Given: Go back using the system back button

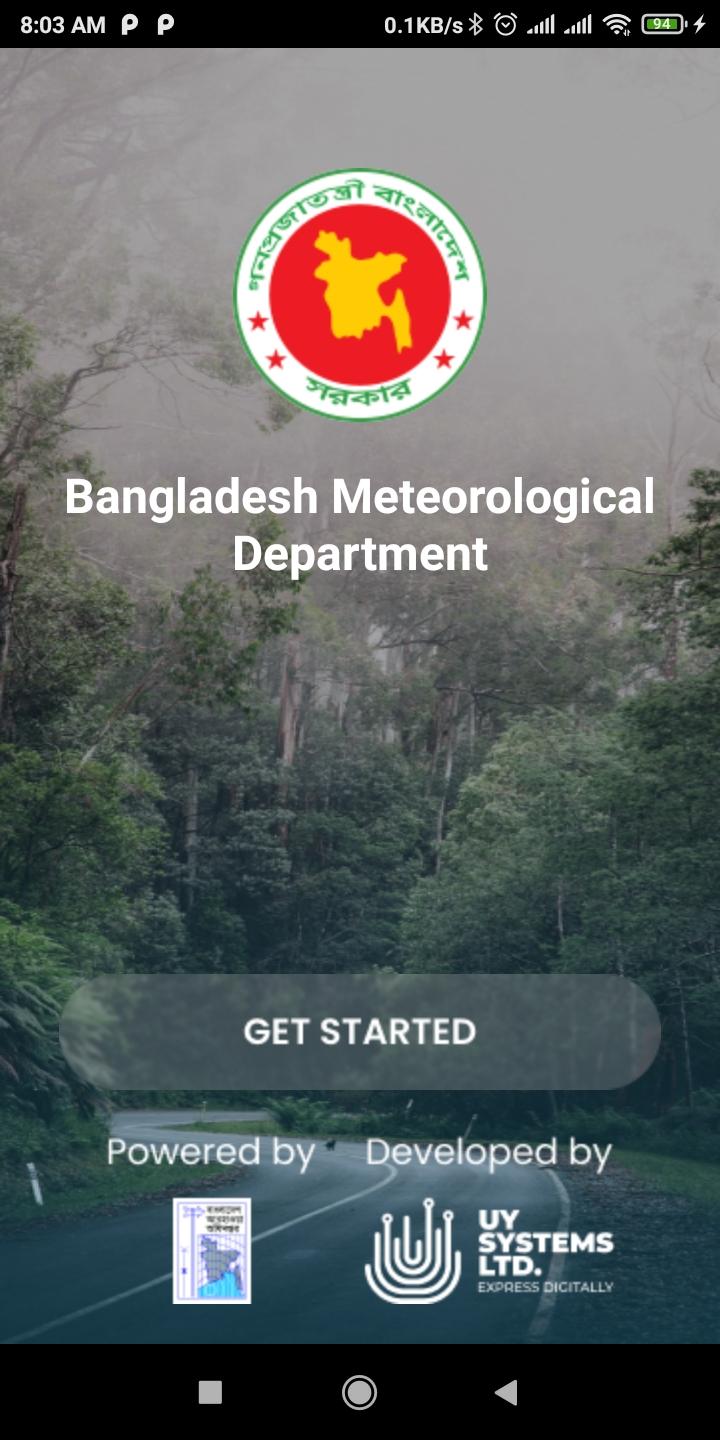Looking at the screenshot, I should pos(506,1392).
